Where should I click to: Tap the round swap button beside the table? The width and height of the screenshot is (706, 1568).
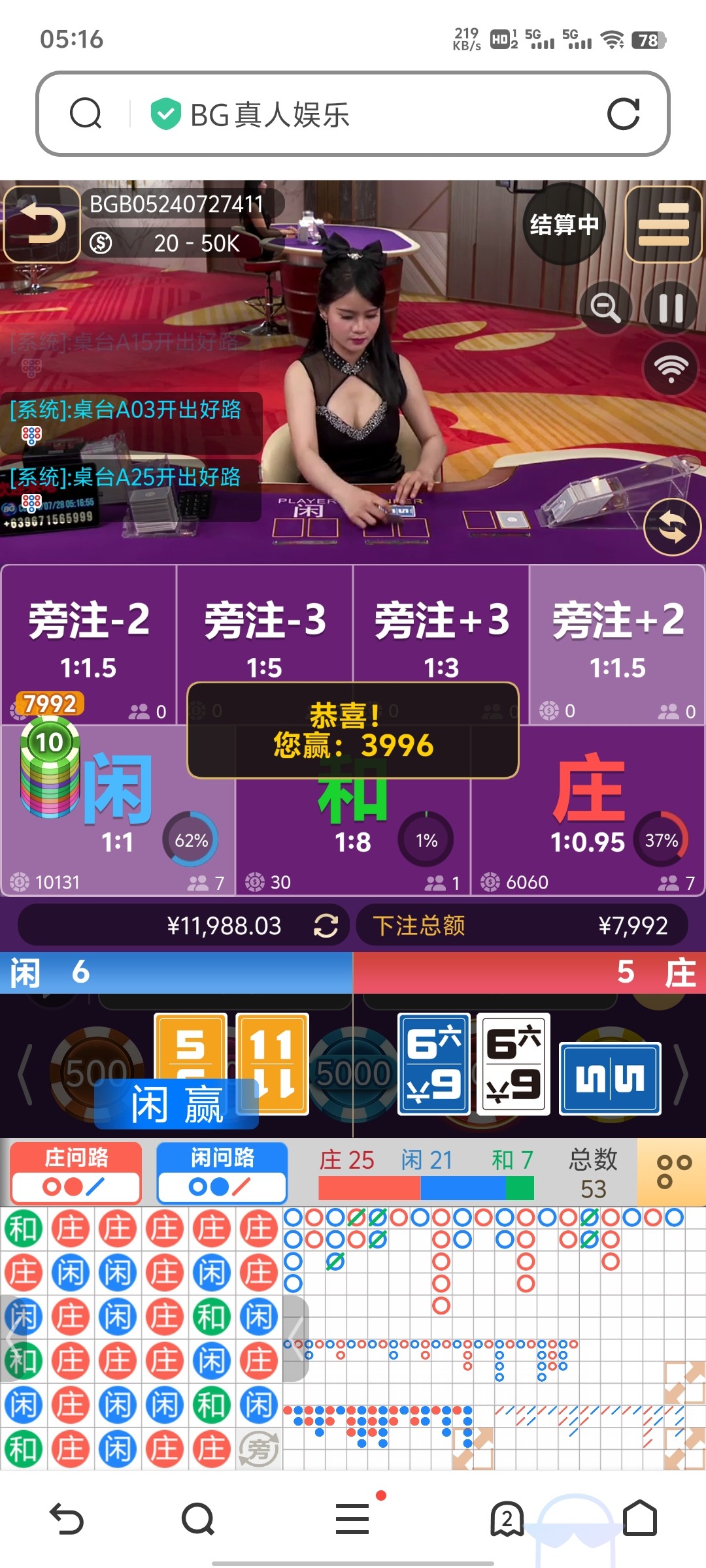pyautogui.click(x=672, y=527)
